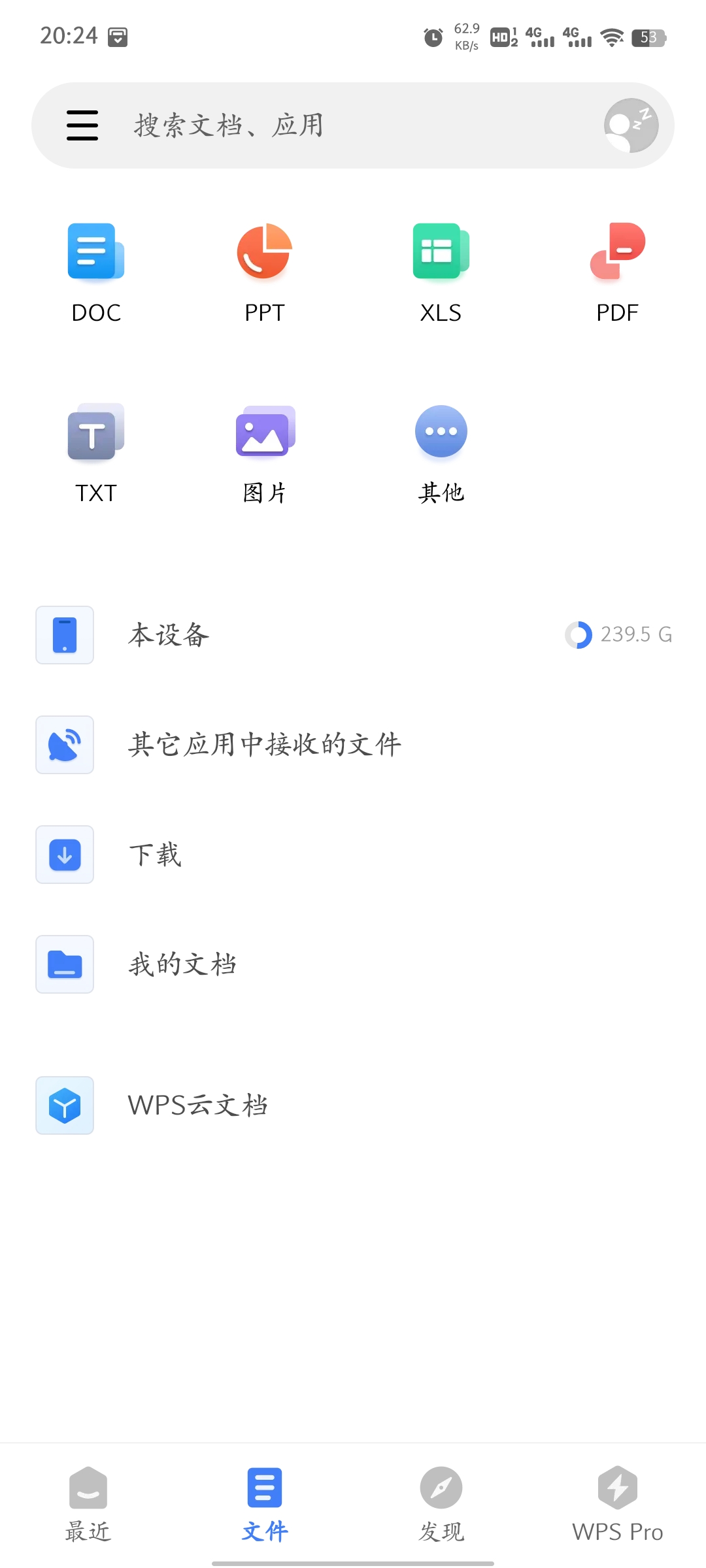The height and width of the screenshot is (1568, 706).
Task: Open the hamburger drawer menu
Action: click(82, 125)
